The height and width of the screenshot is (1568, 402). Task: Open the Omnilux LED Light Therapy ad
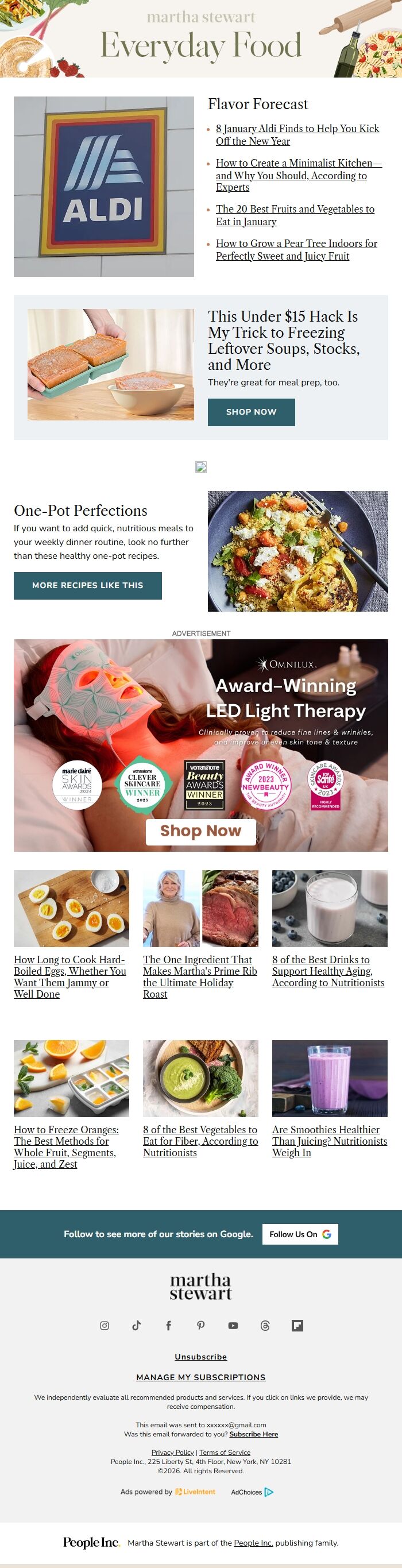coord(200,744)
